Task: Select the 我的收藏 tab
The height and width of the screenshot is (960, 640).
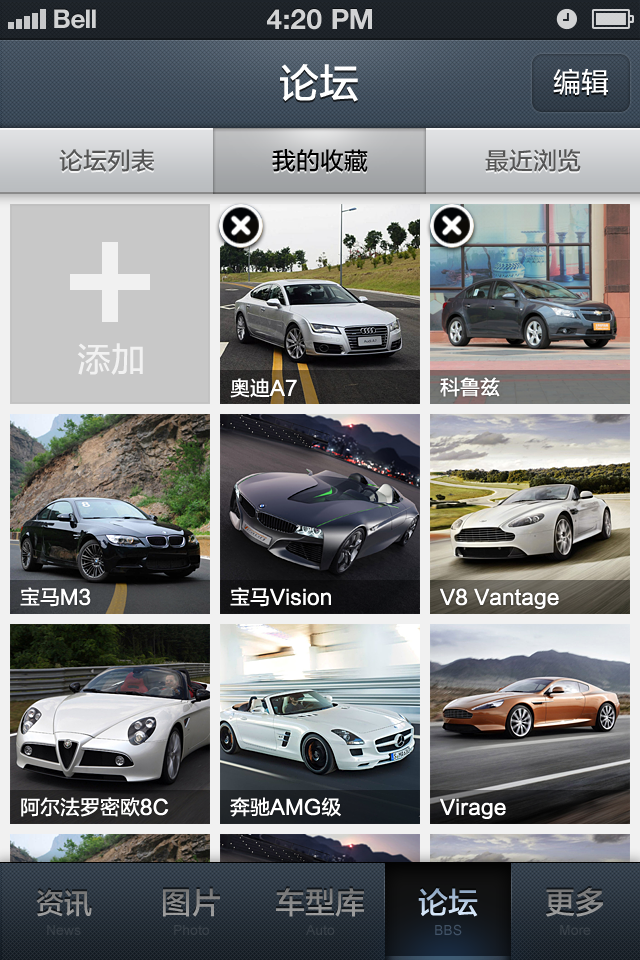Action: tap(320, 161)
